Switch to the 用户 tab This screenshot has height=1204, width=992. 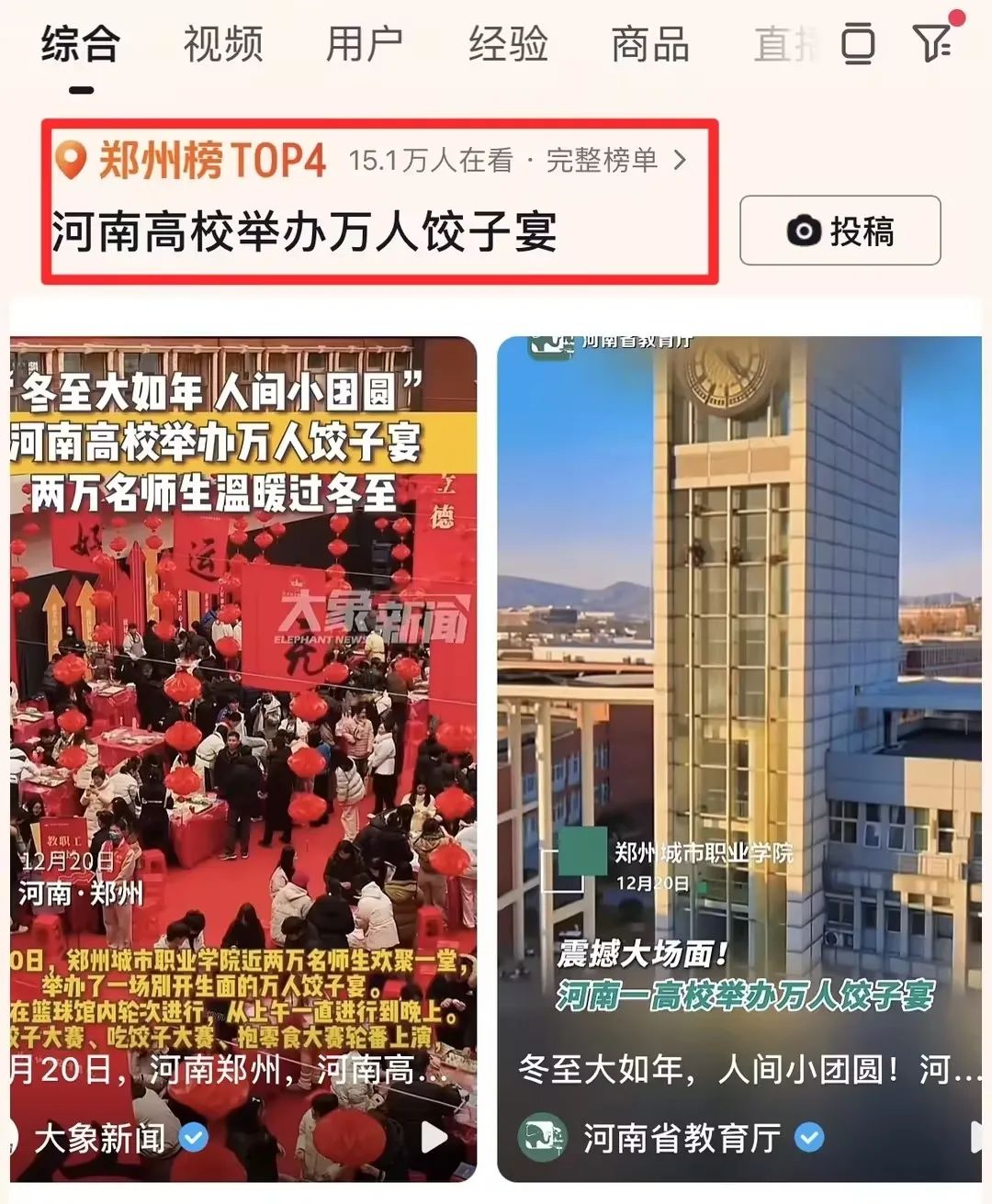point(366,43)
